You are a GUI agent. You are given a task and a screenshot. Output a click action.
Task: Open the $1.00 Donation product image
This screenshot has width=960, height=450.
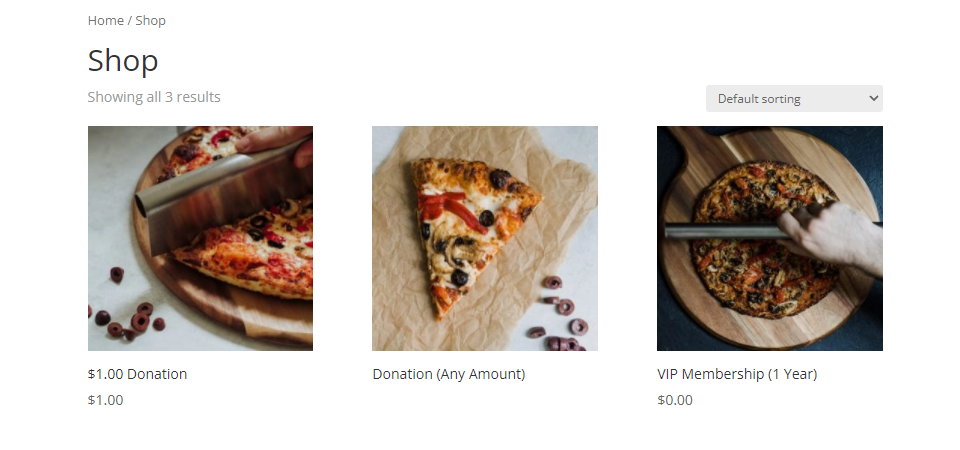tap(200, 238)
